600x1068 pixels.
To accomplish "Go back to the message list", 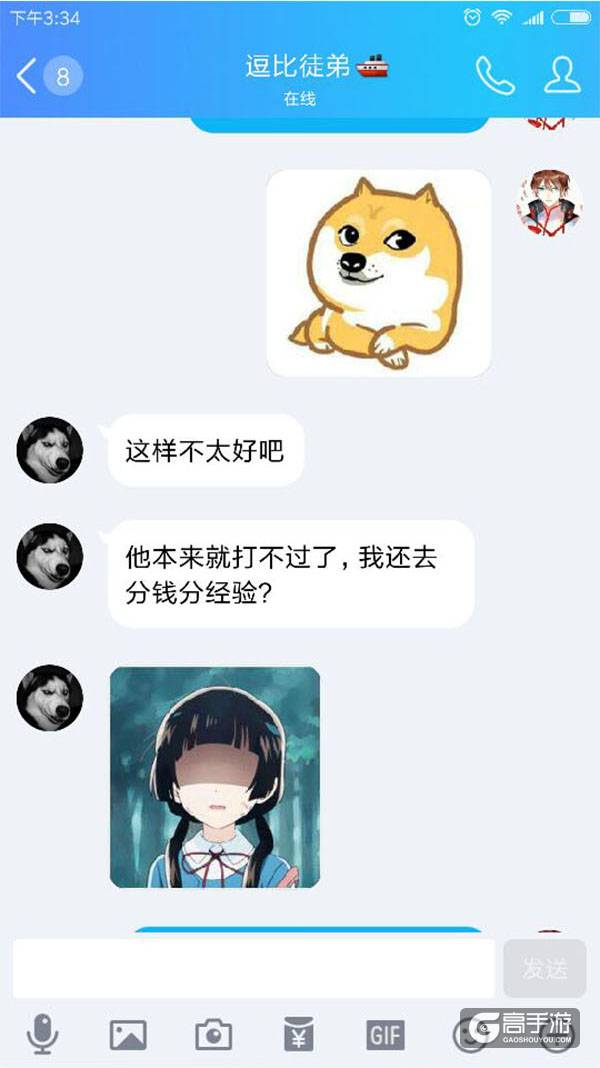I will pyautogui.click(x=28, y=76).
